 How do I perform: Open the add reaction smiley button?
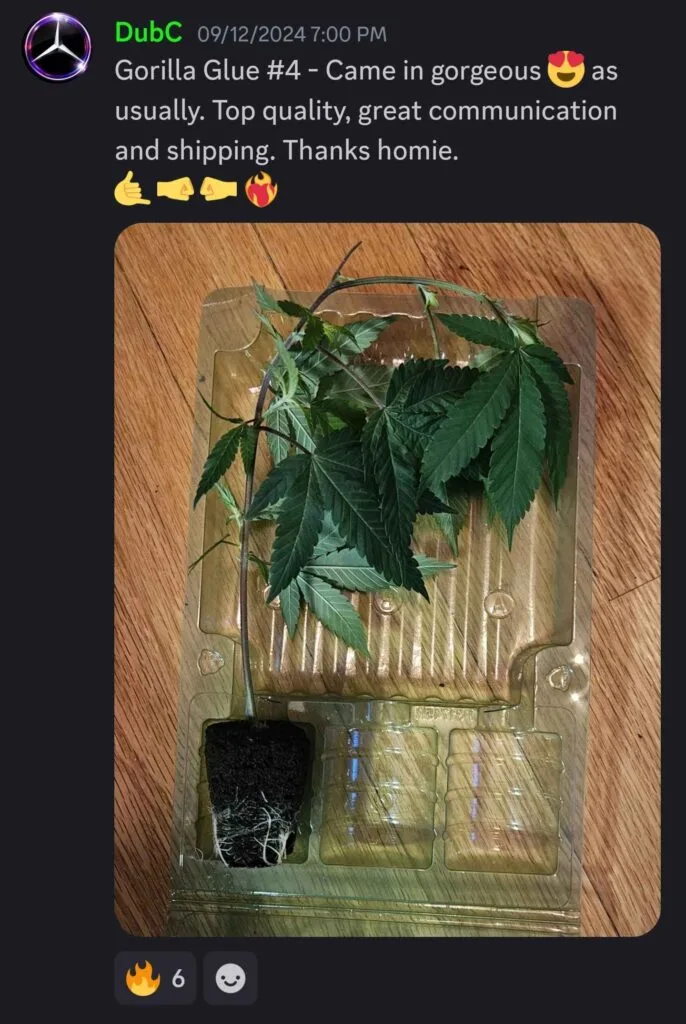pyautogui.click(x=230, y=978)
